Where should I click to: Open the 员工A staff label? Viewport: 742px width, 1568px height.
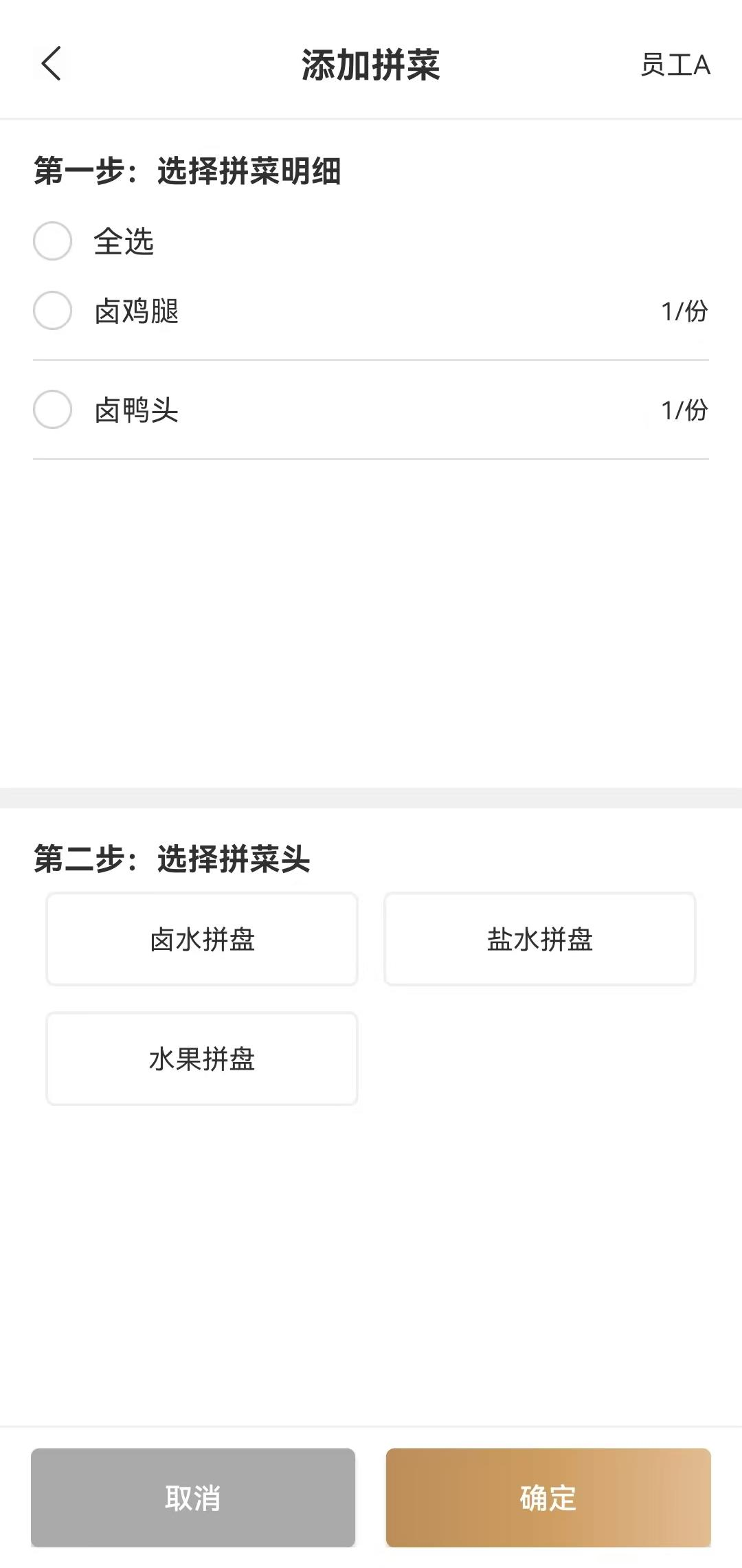pyautogui.click(x=675, y=65)
